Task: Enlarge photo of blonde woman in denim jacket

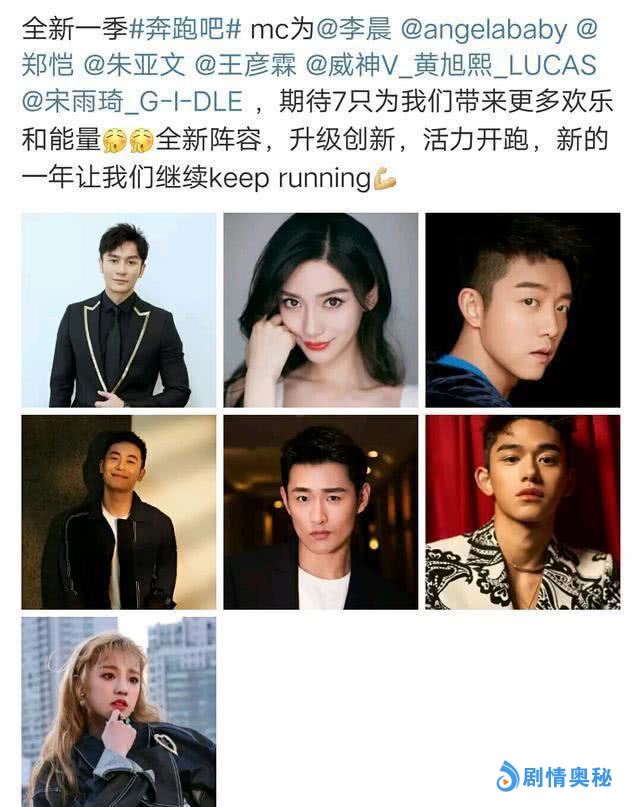Action: 118,712
